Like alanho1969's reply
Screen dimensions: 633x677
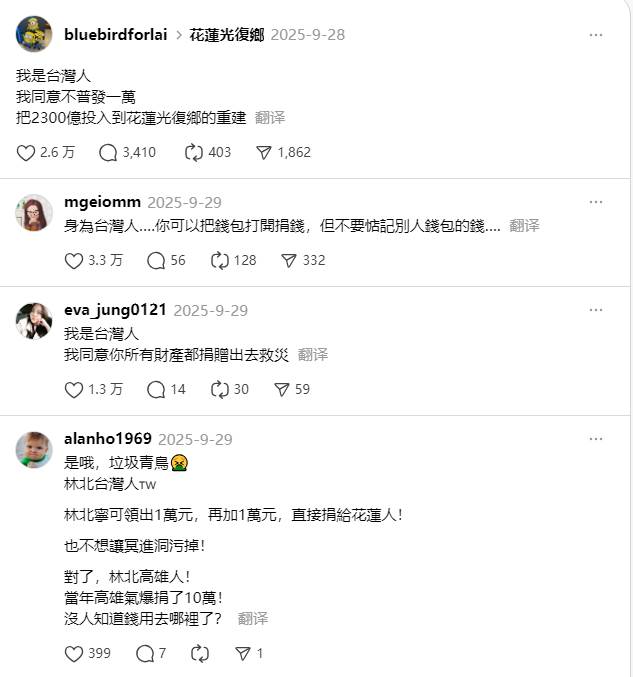click(x=74, y=654)
